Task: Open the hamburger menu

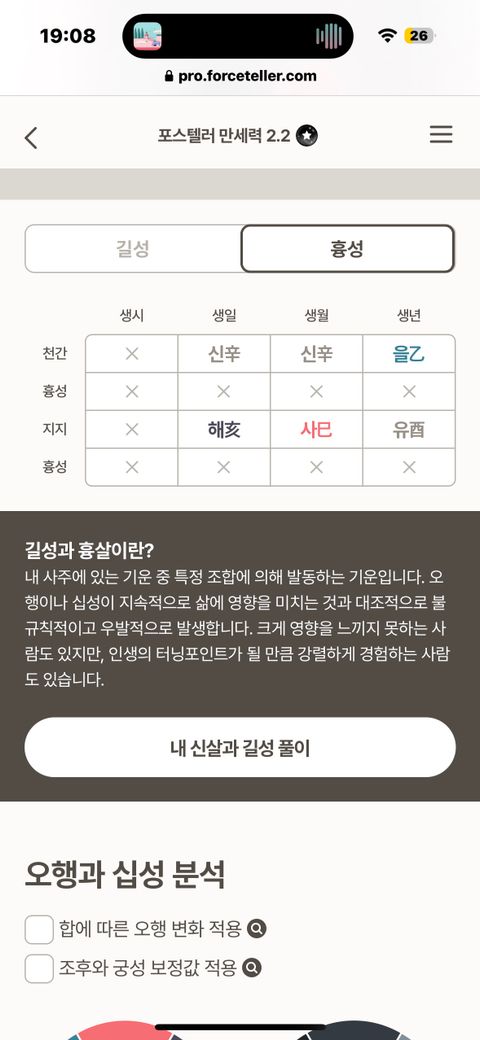Action: (x=441, y=135)
